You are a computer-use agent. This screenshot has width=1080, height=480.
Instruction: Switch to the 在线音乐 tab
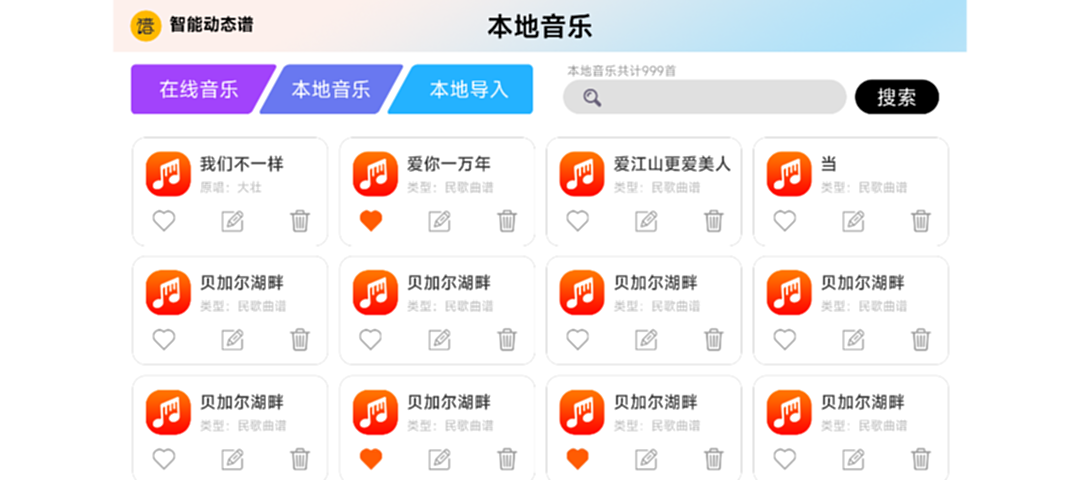coord(199,89)
